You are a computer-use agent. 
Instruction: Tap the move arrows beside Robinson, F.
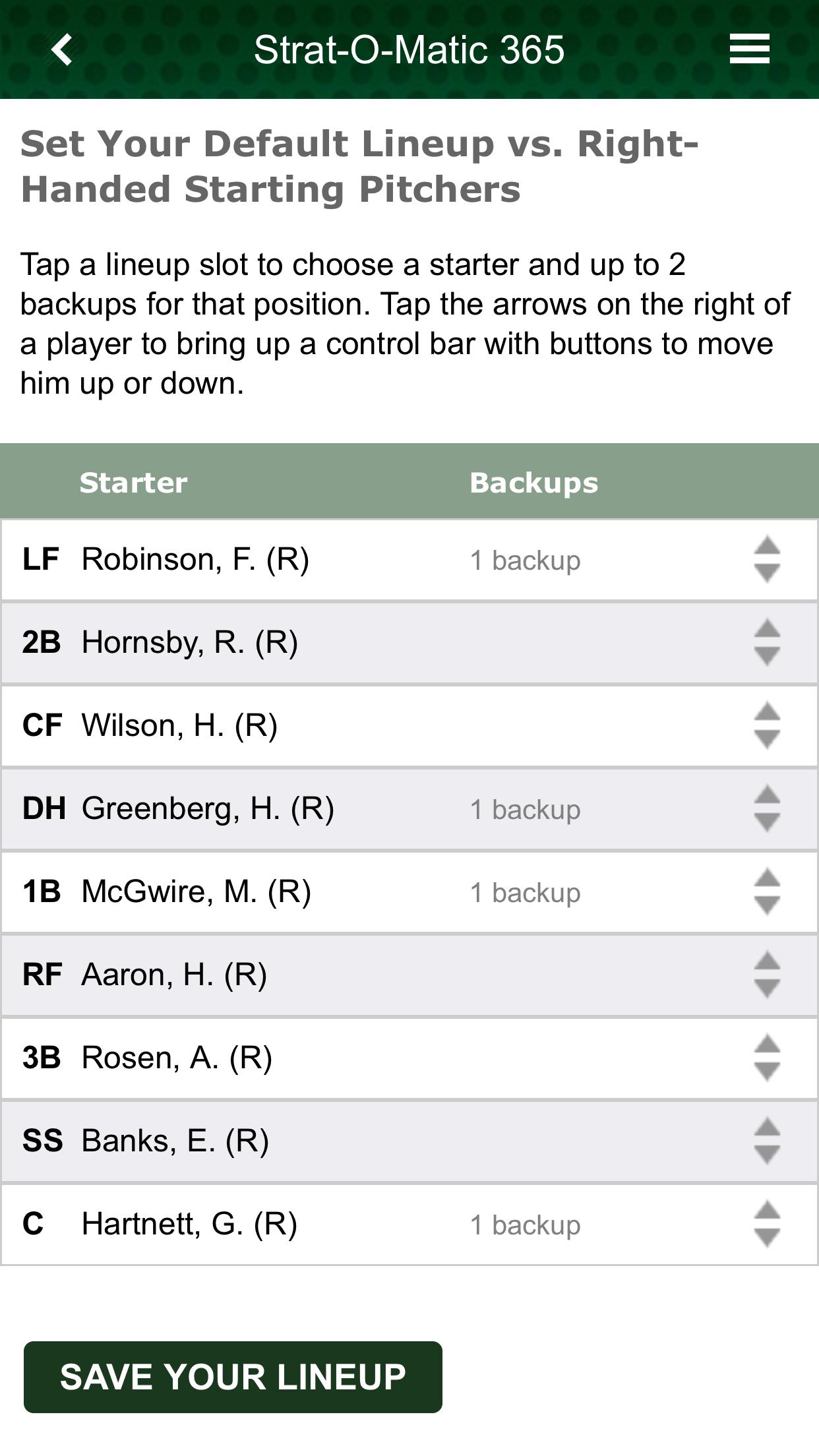767,560
